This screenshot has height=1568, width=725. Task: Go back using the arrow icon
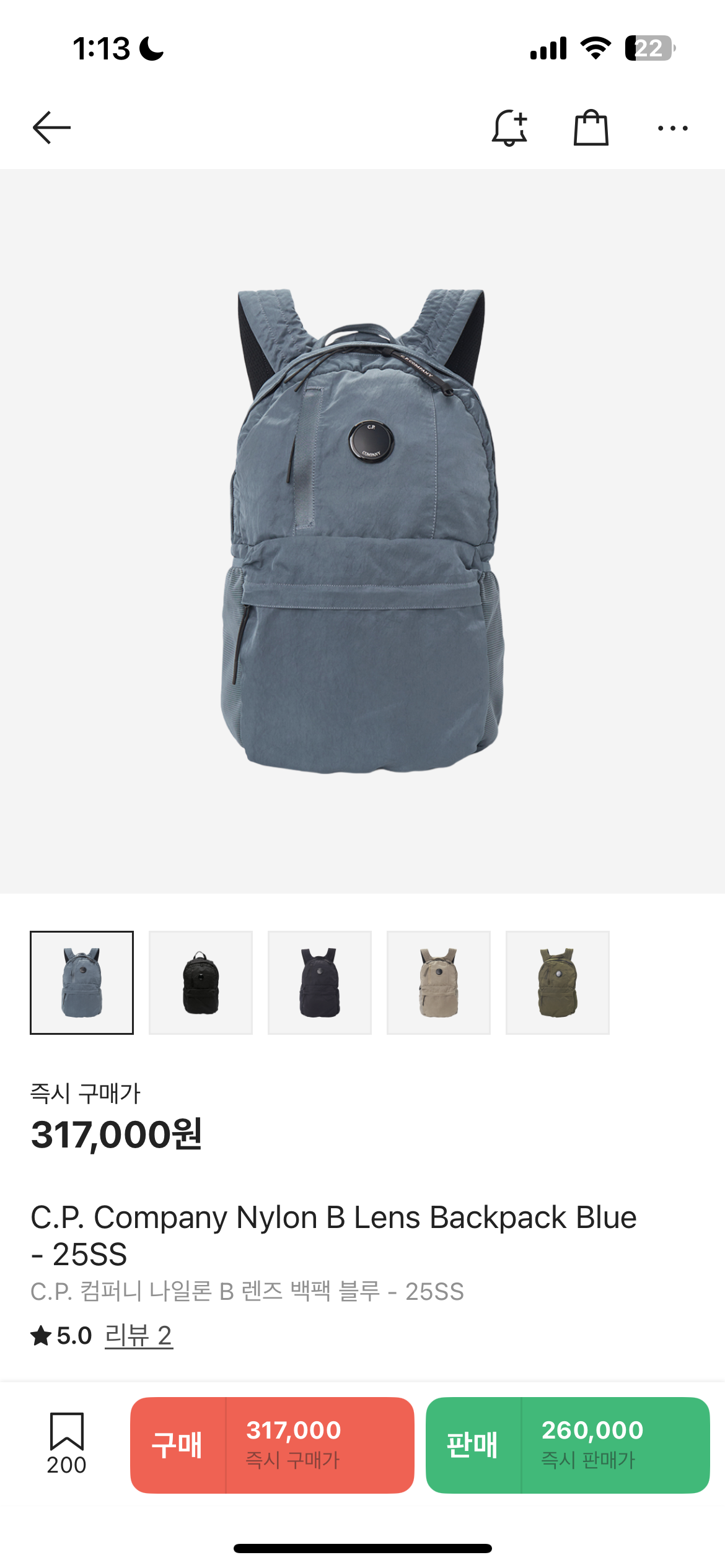pos(51,128)
